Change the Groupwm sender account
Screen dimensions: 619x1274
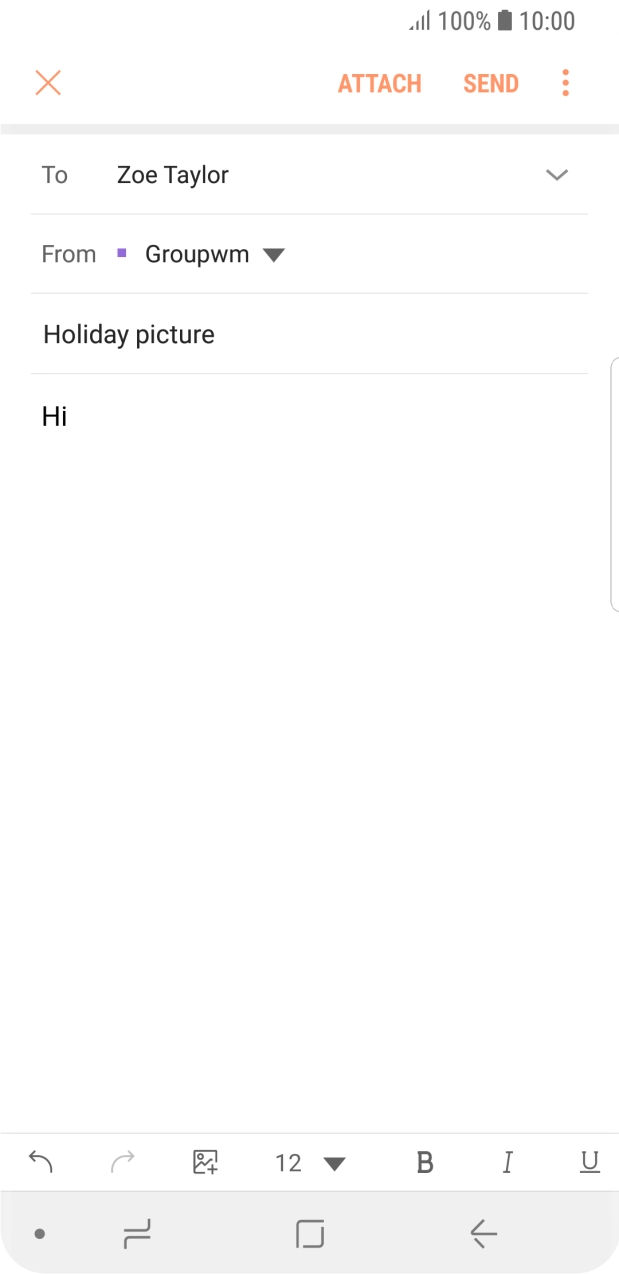214,254
